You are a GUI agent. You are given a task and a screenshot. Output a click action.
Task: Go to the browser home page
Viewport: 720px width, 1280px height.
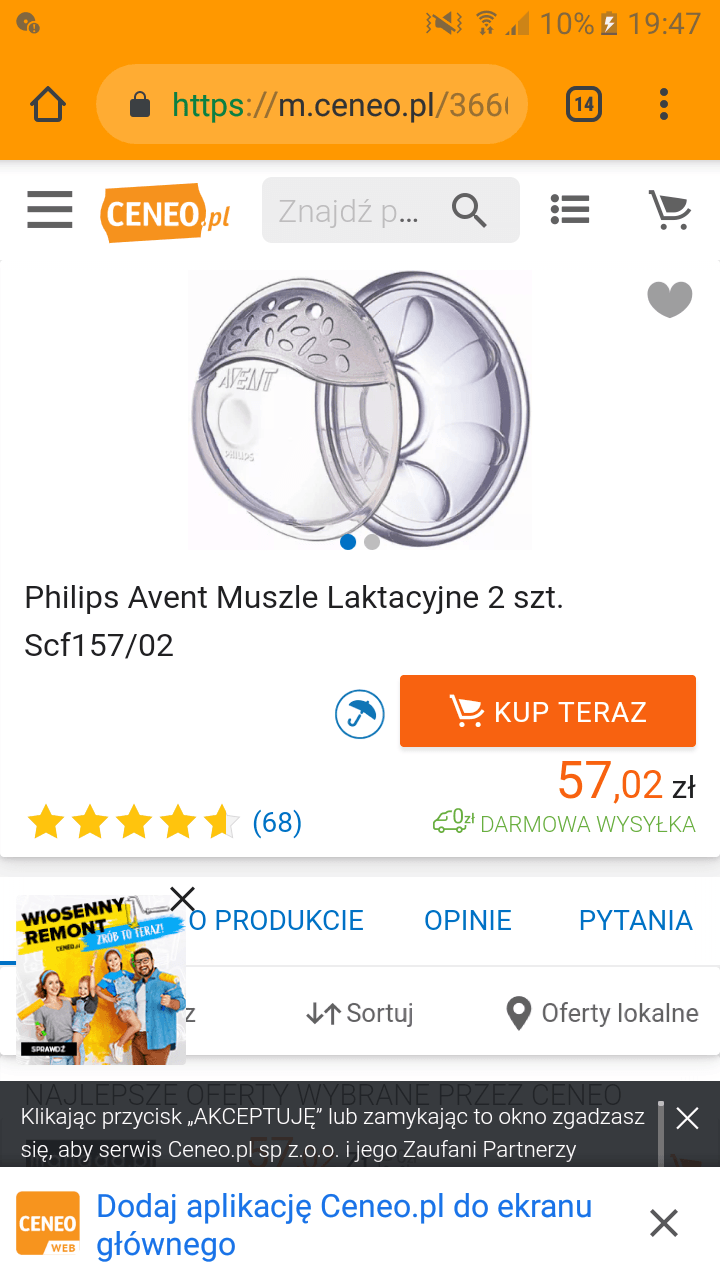(48, 104)
